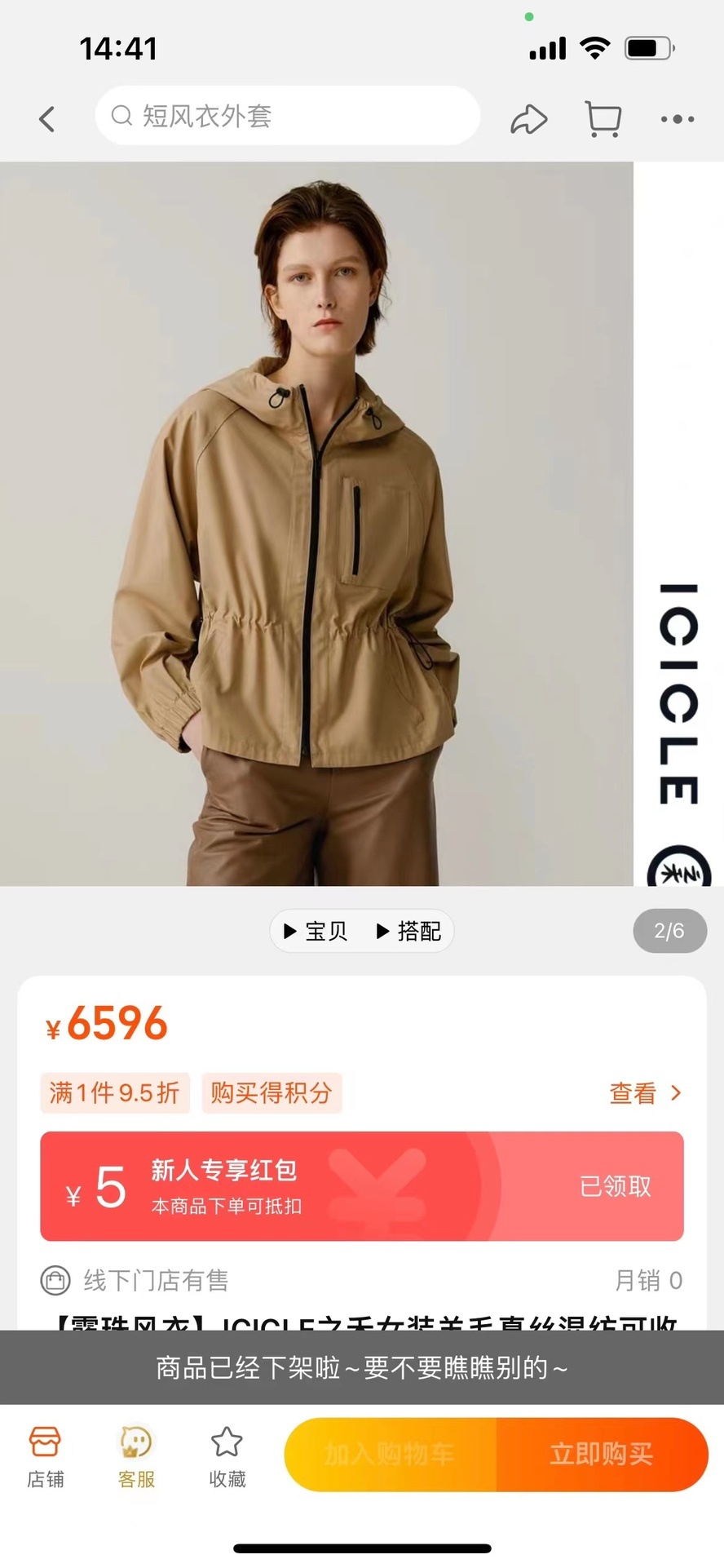Switch to the 搭配 media tab

pyautogui.click(x=409, y=931)
